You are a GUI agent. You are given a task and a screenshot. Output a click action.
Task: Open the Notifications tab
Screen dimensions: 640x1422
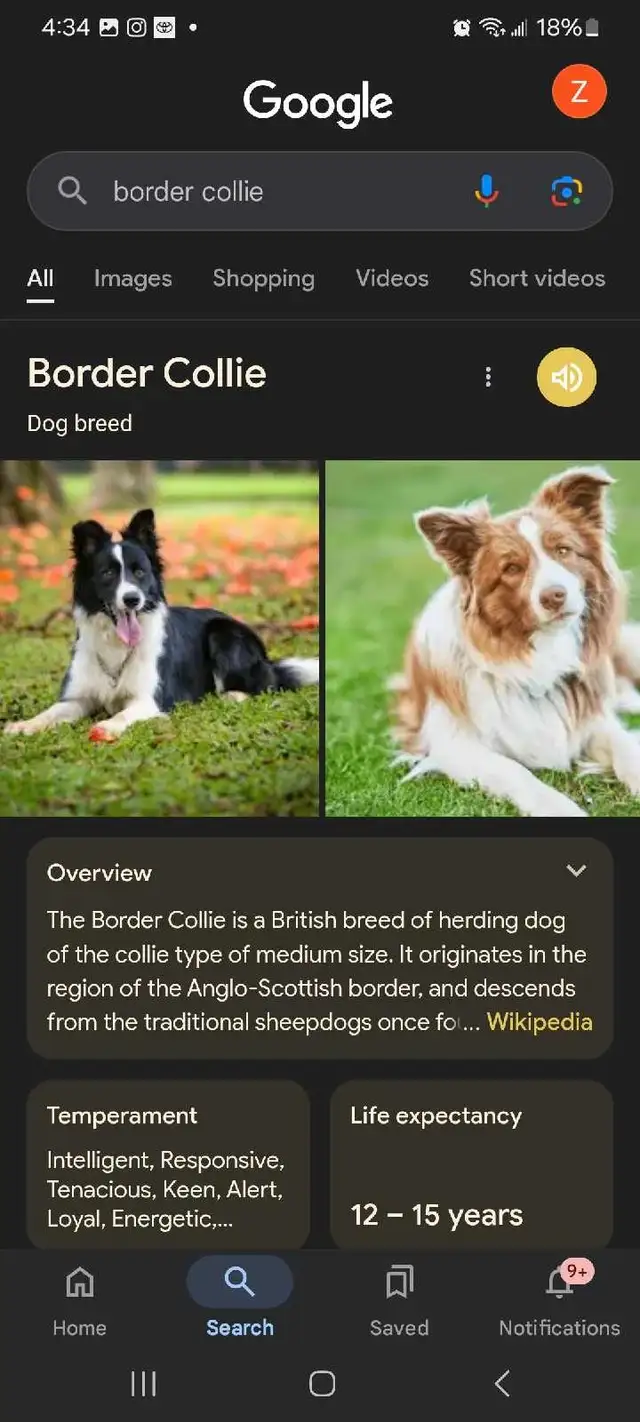559,1298
